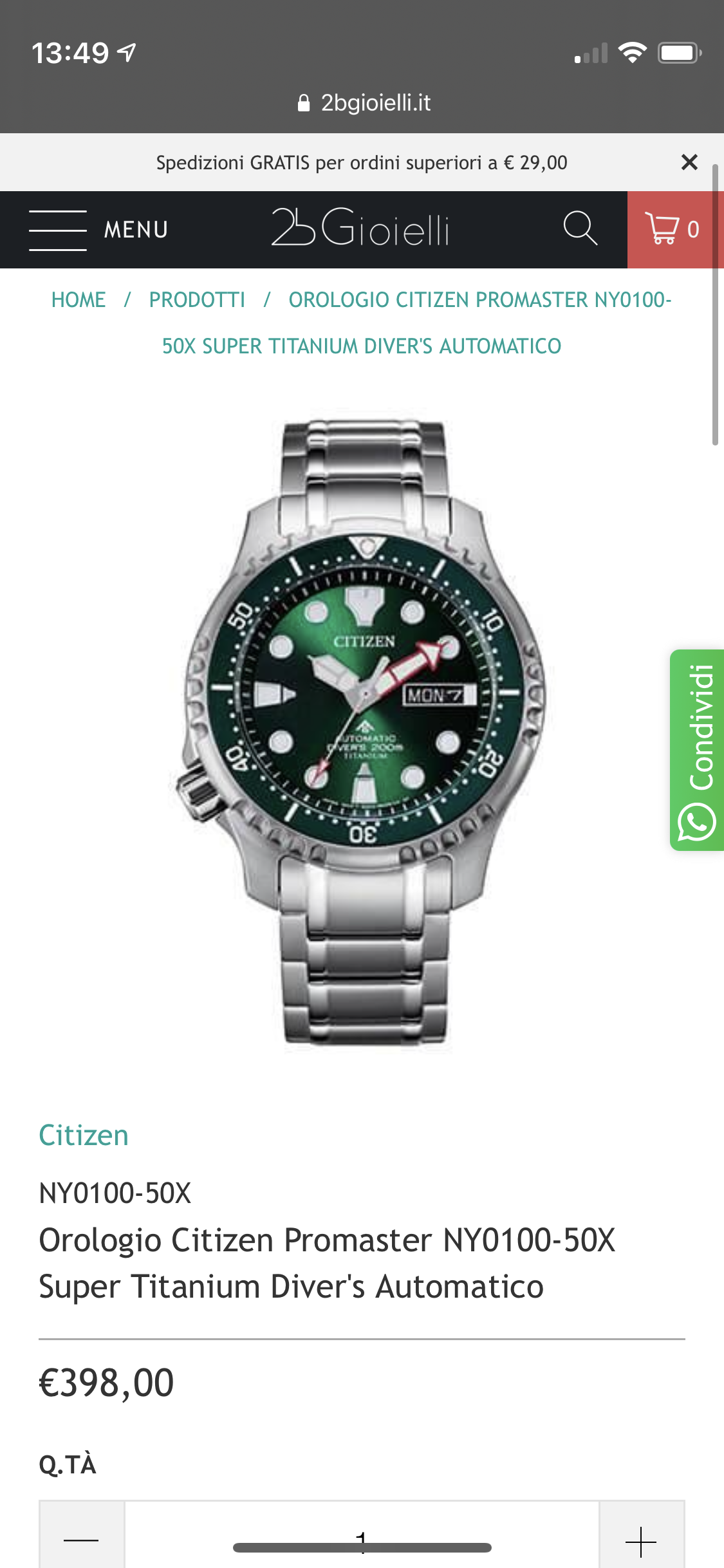
Task: Tap the 2bGioielli logo
Action: (x=360, y=229)
